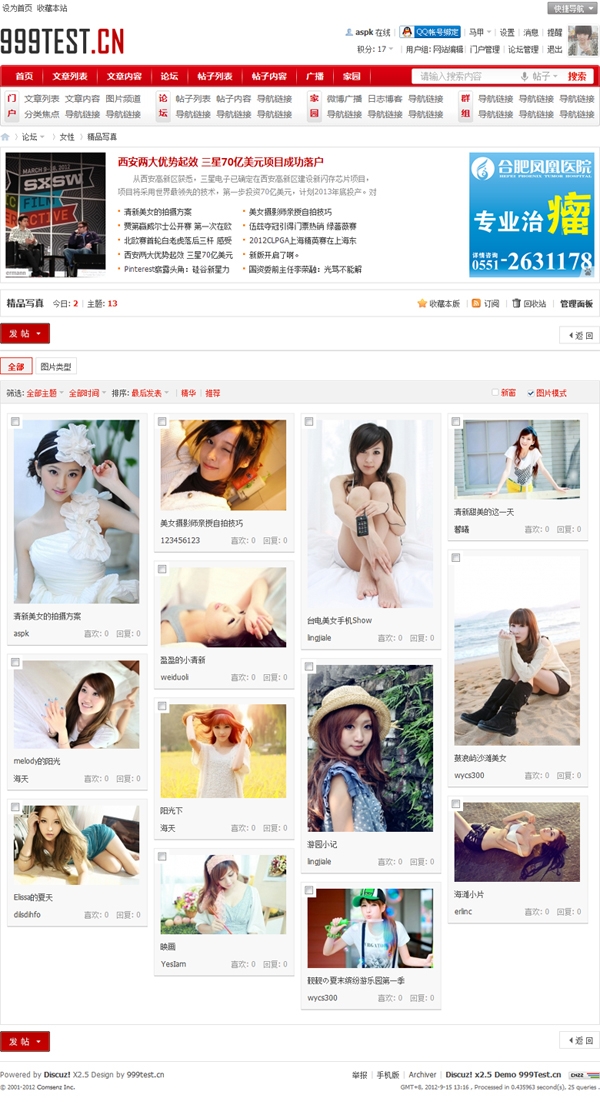The image size is (600, 1103).
Task: Go to 首页 in the red nav bar
Action: [24, 76]
